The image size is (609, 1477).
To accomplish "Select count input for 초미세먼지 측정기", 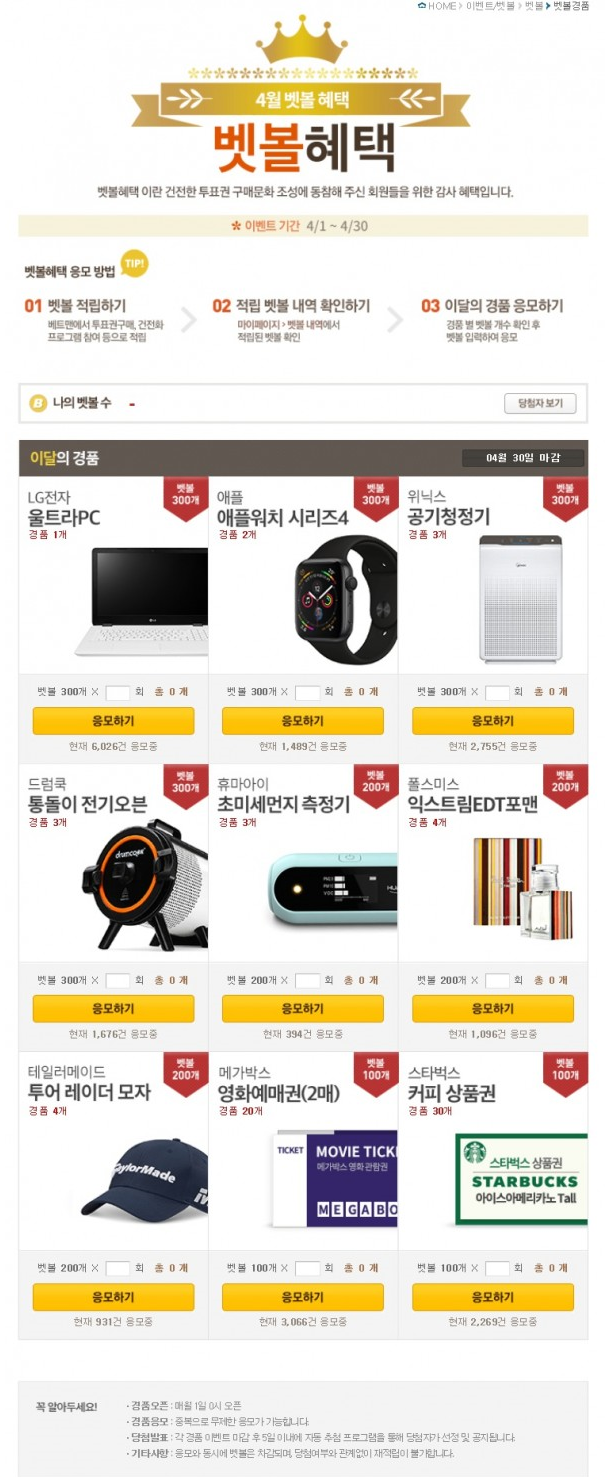I will 308,980.
